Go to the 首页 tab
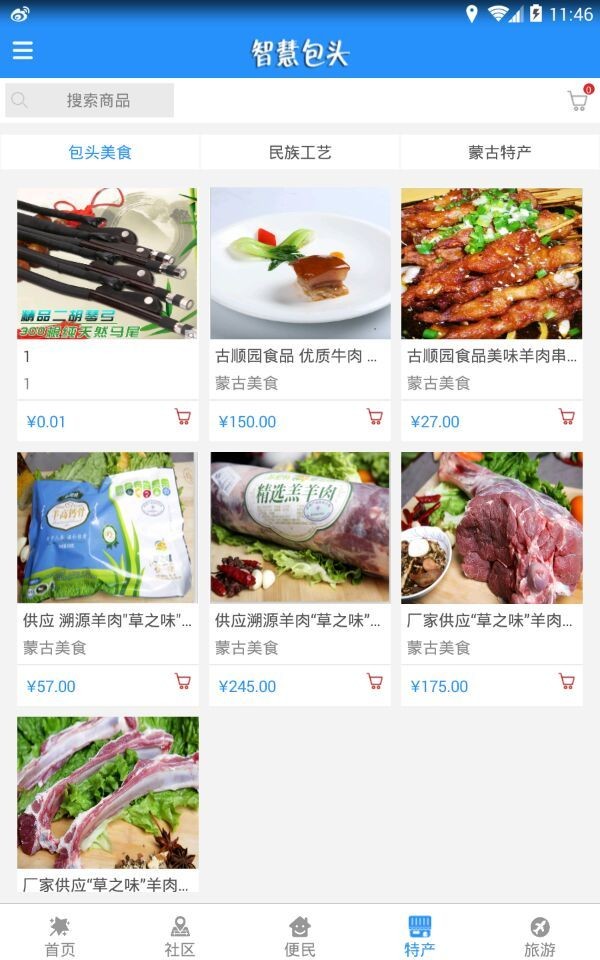Viewport: 600px width, 960px height. pos(60,936)
